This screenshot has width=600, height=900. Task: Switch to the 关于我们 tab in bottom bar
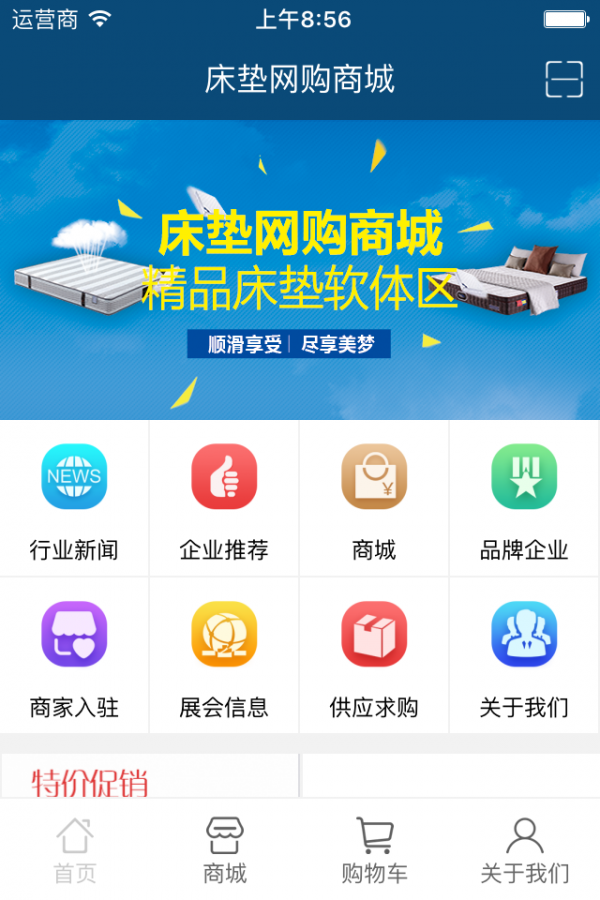525,850
